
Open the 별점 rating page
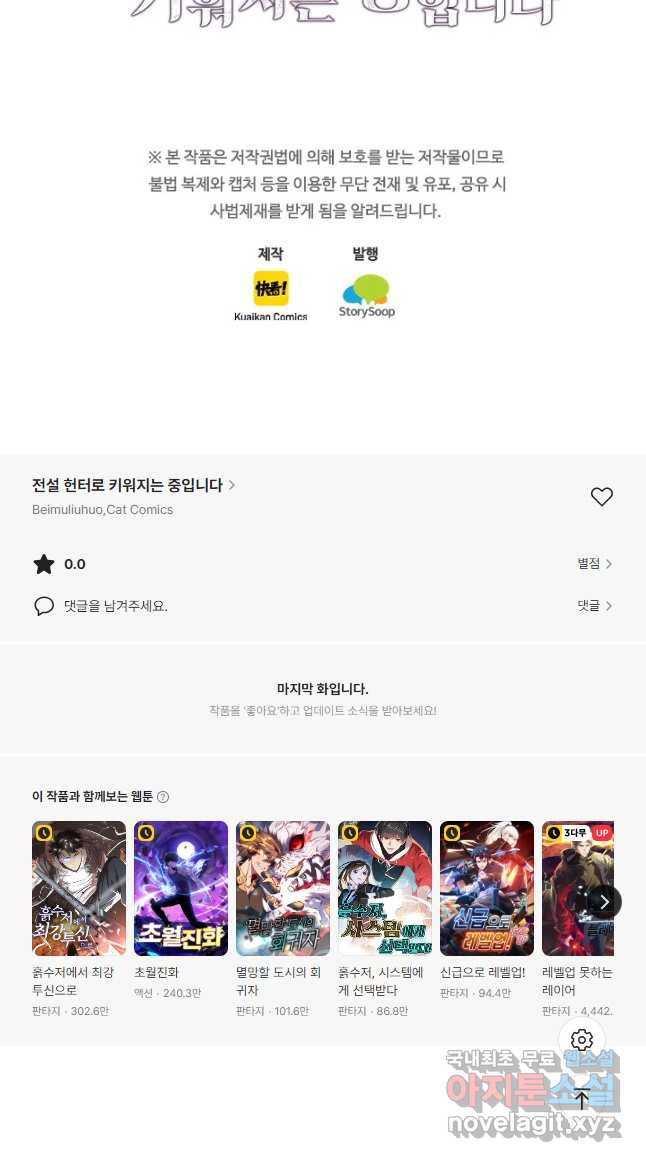[594, 564]
